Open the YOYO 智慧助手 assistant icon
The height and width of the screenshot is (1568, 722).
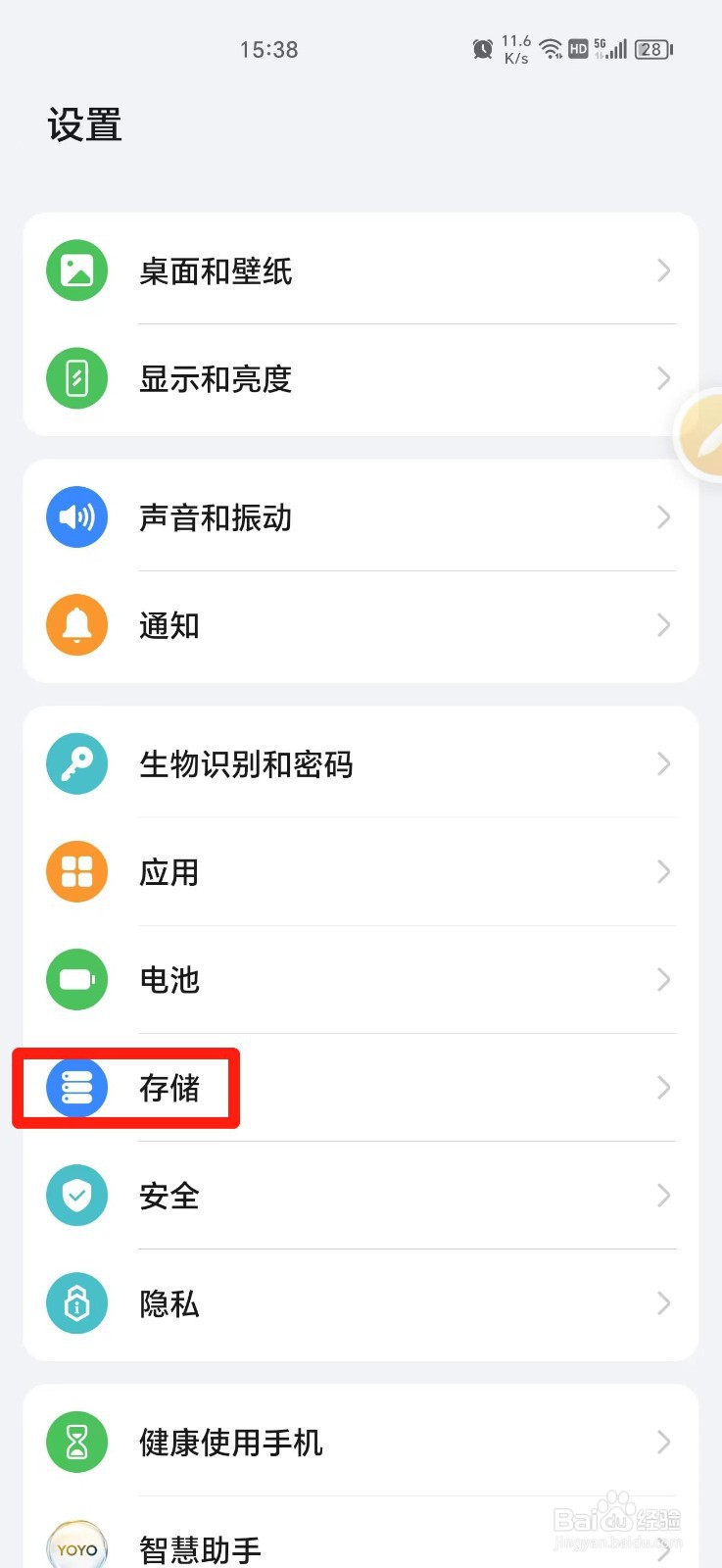pos(76,1546)
